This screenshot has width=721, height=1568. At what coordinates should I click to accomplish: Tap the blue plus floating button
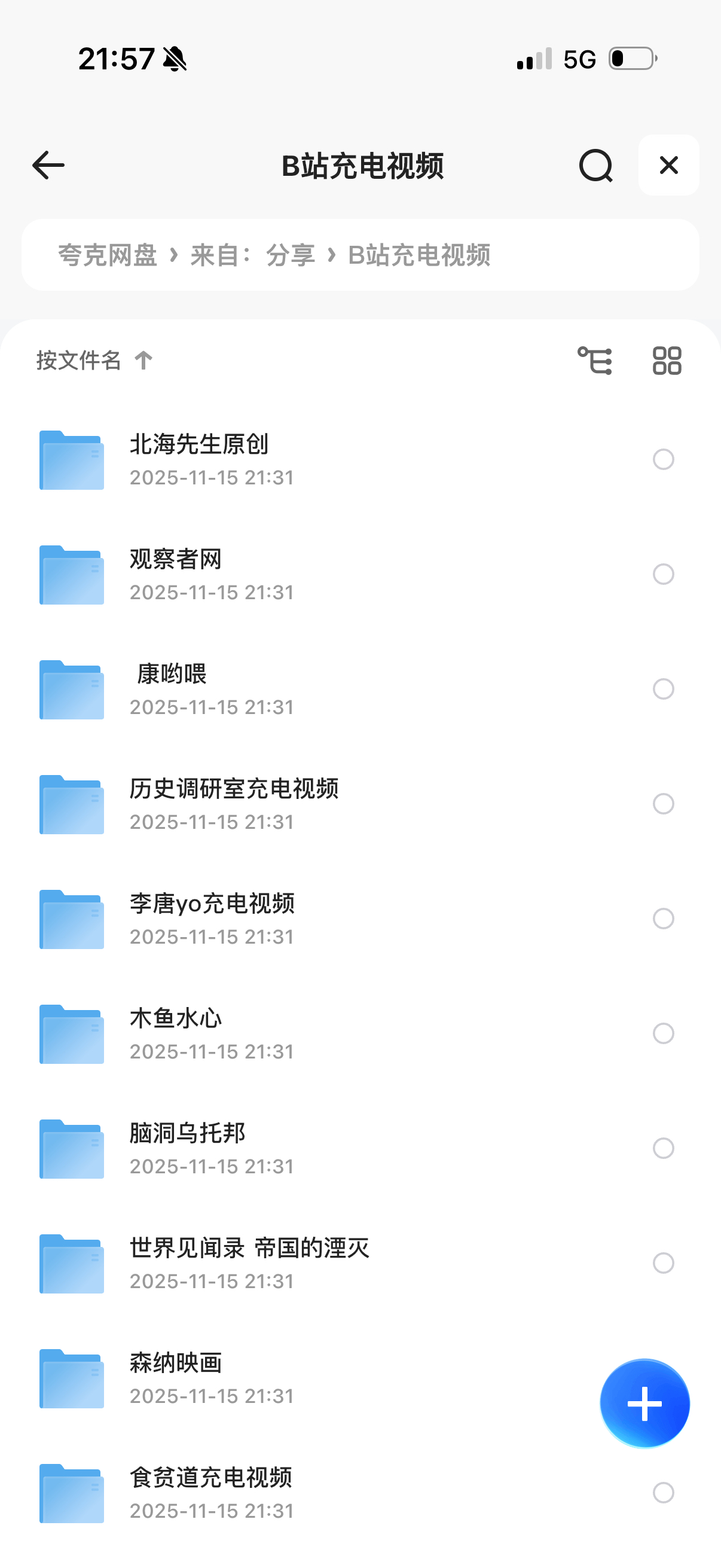click(644, 1404)
